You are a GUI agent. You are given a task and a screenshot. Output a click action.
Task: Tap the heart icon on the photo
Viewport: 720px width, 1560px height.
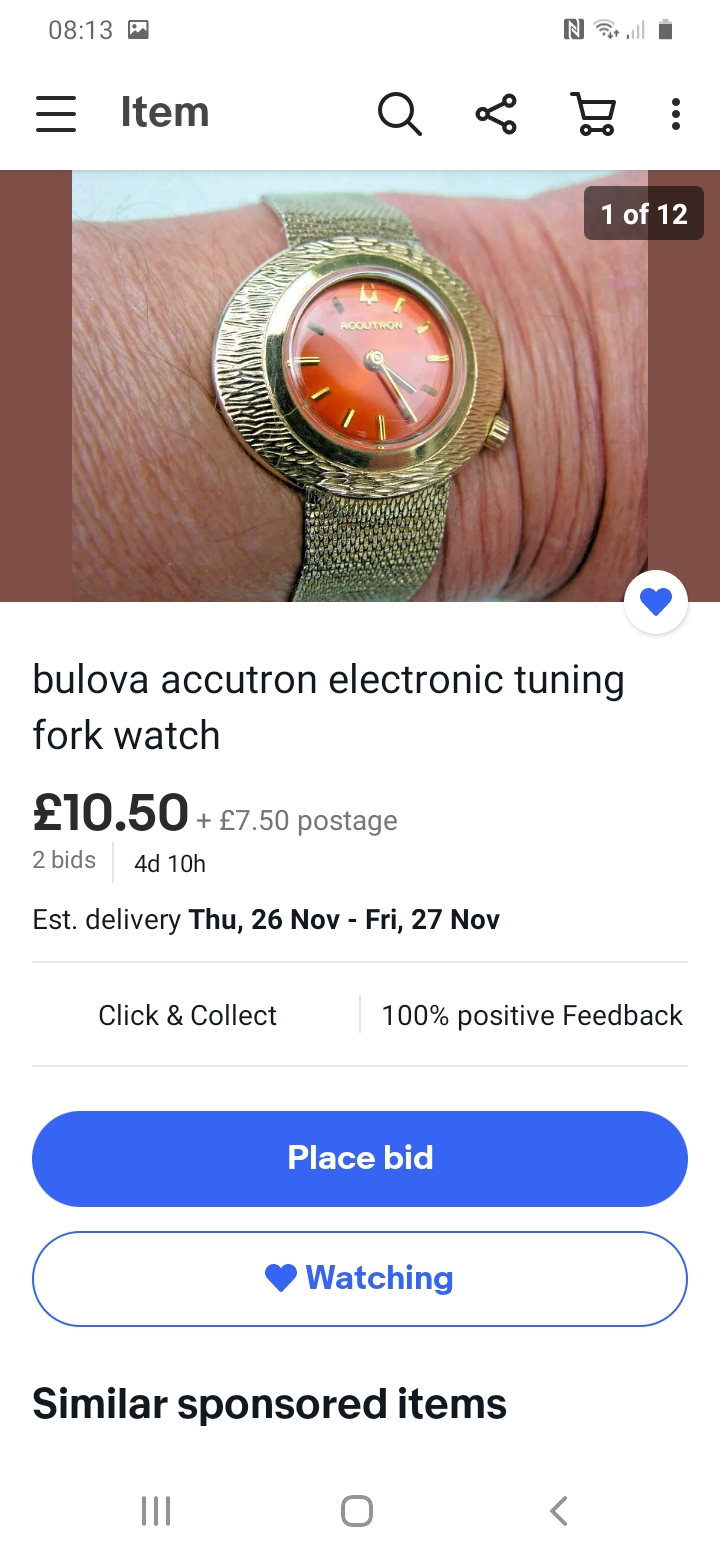(656, 602)
